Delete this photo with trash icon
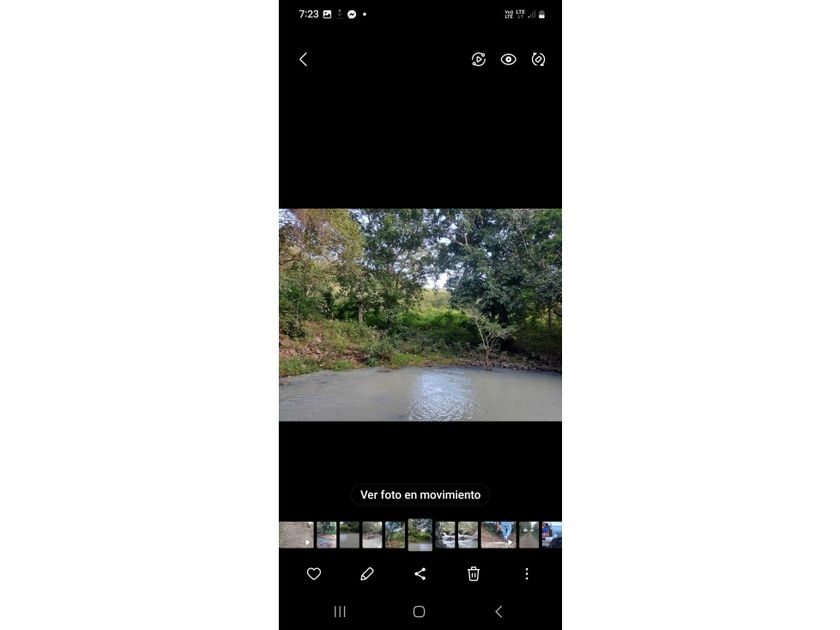 coord(474,574)
